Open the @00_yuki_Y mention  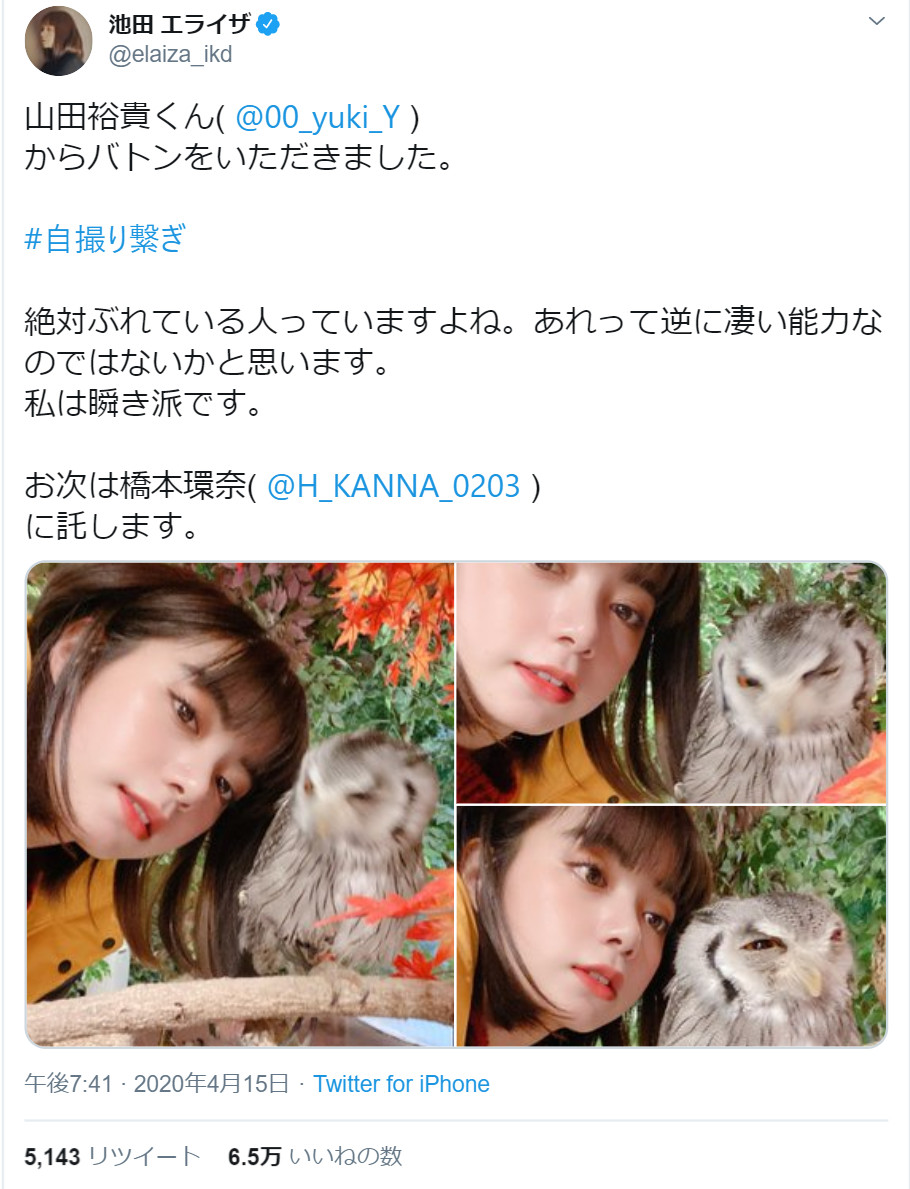click(x=317, y=118)
